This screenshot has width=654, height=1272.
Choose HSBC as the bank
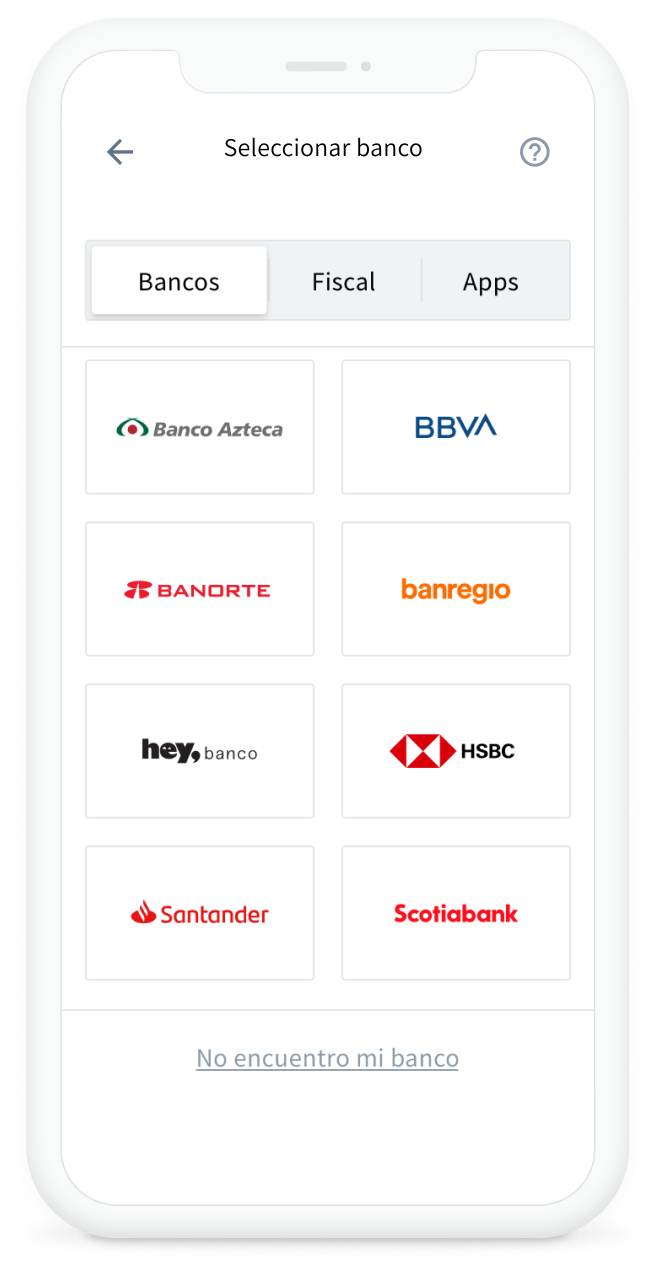(x=456, y=751)
